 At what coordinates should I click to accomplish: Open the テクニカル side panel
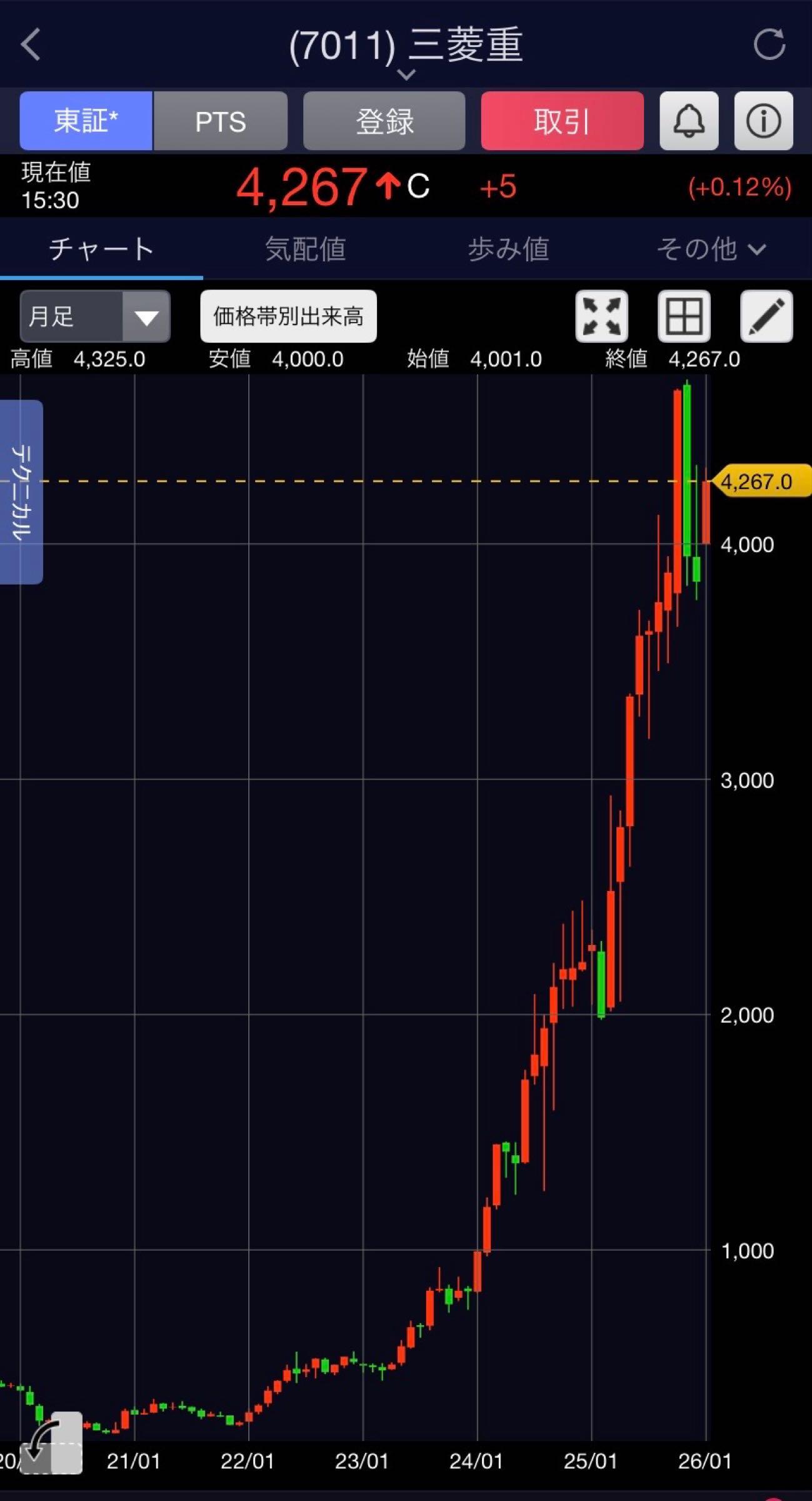[x=21, y=492]
